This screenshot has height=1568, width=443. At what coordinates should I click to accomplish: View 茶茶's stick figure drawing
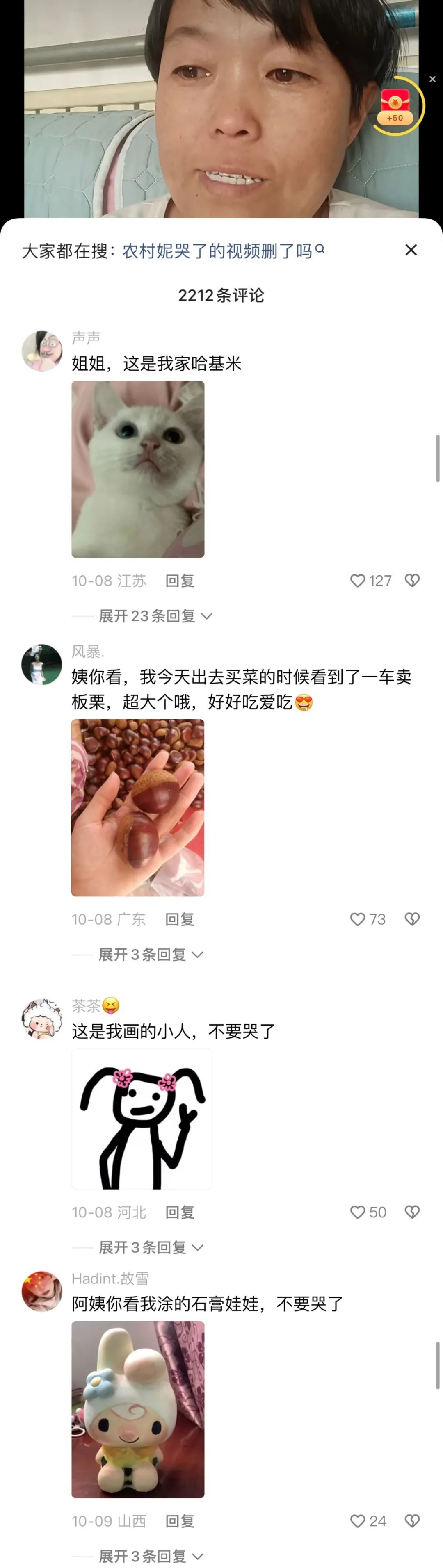click(142, 1119)
